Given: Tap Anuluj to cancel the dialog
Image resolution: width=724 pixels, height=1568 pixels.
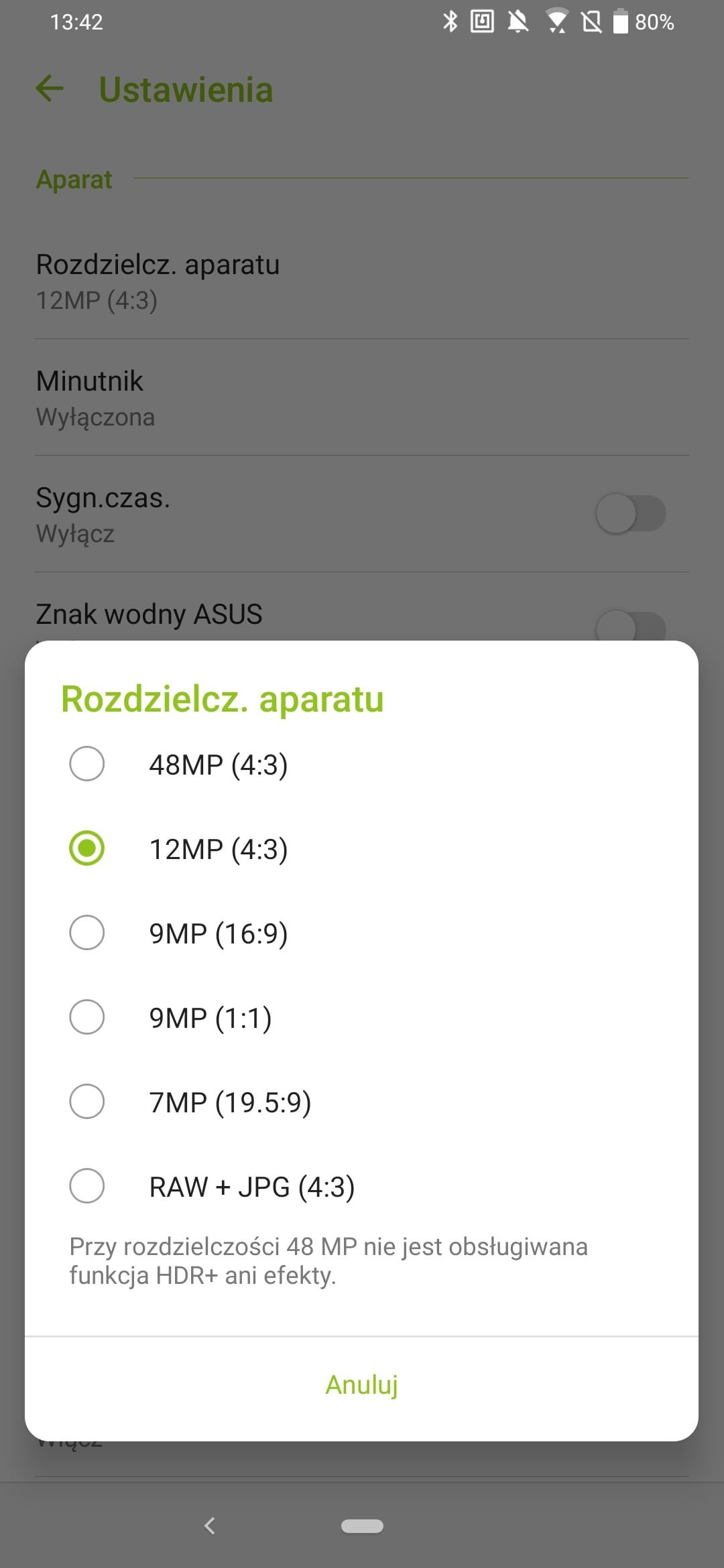Looking at the screenshot, I should [361, 1384].
